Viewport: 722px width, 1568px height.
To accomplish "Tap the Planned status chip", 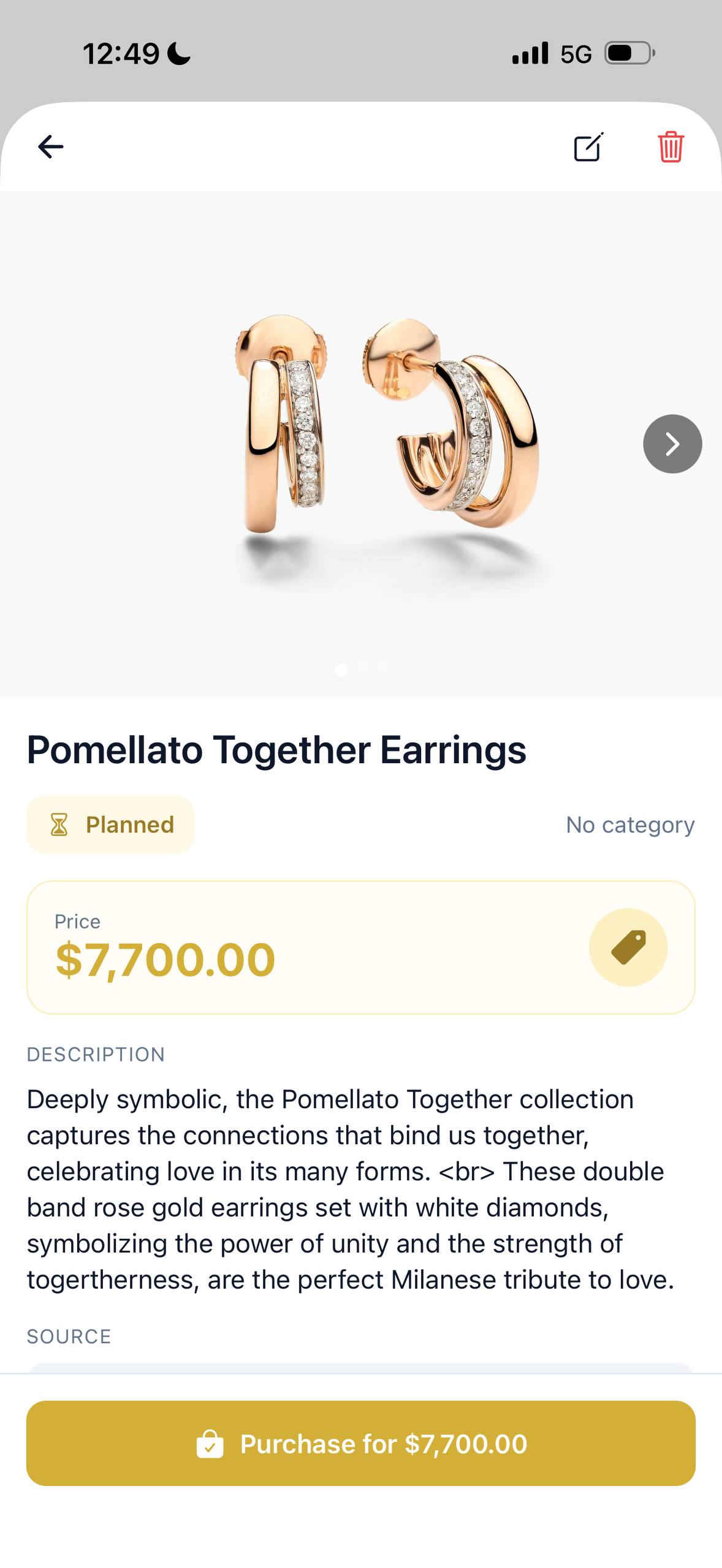I will (110, 824).
